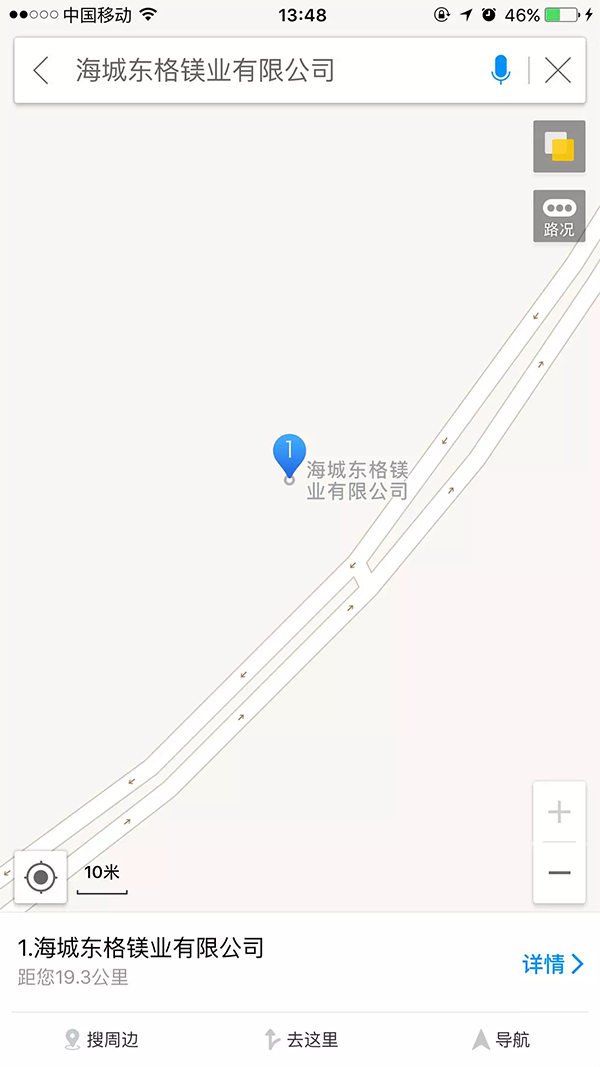
Task: Open the result card 1.海城东格镁业有限公司
Action: [x=300, y=962]
